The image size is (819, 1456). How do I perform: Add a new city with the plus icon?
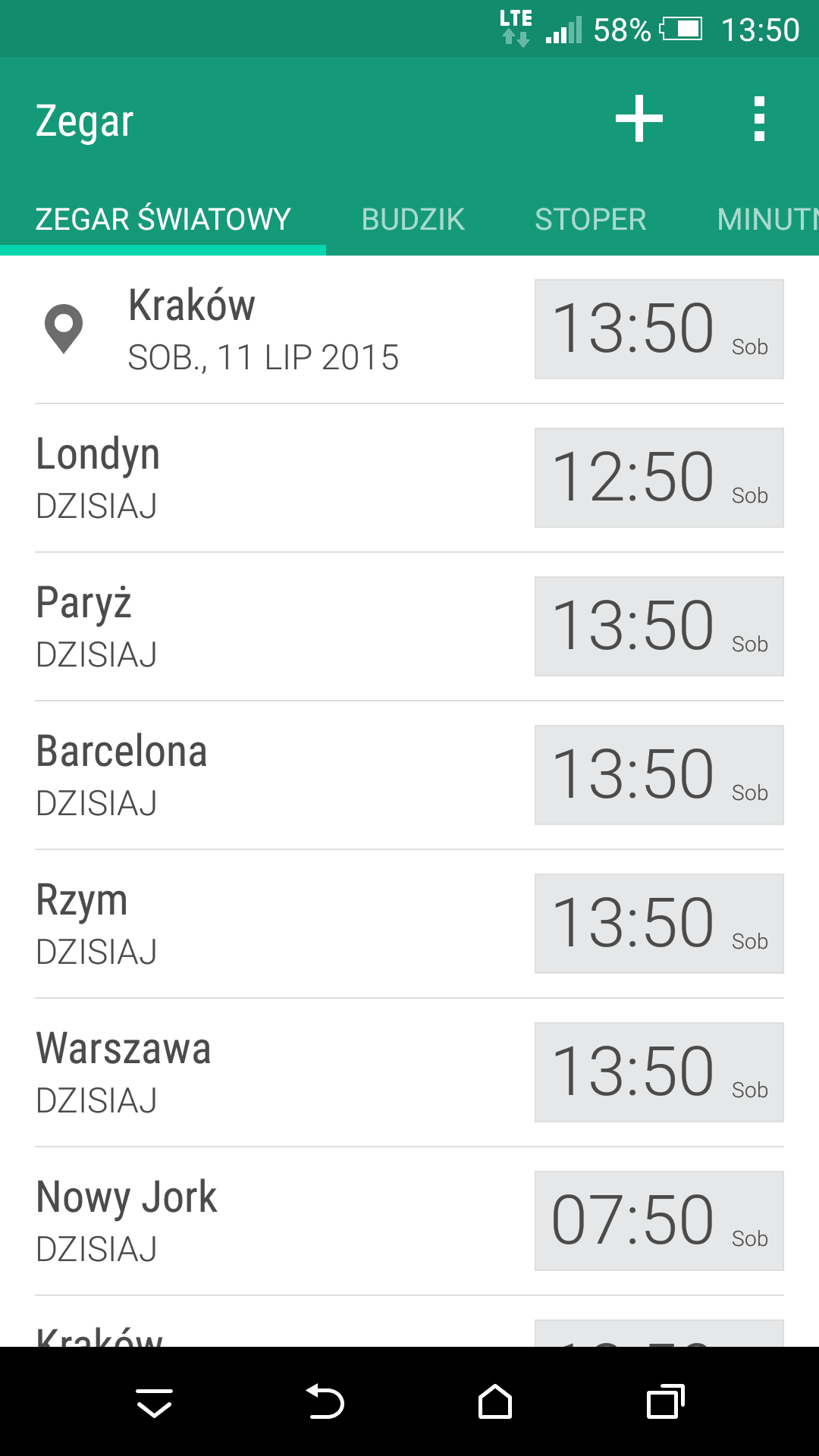coord(639,119)
